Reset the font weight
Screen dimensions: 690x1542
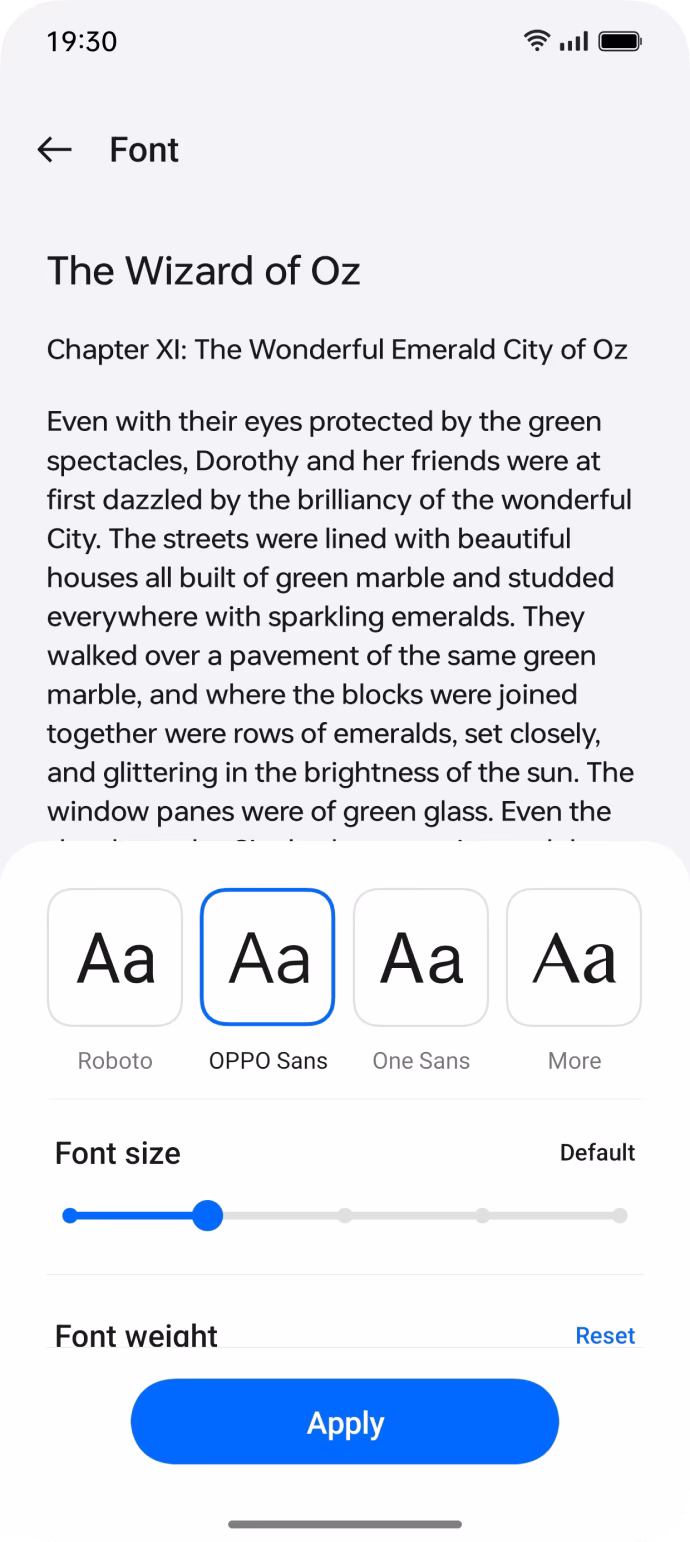coord(605,1336)
